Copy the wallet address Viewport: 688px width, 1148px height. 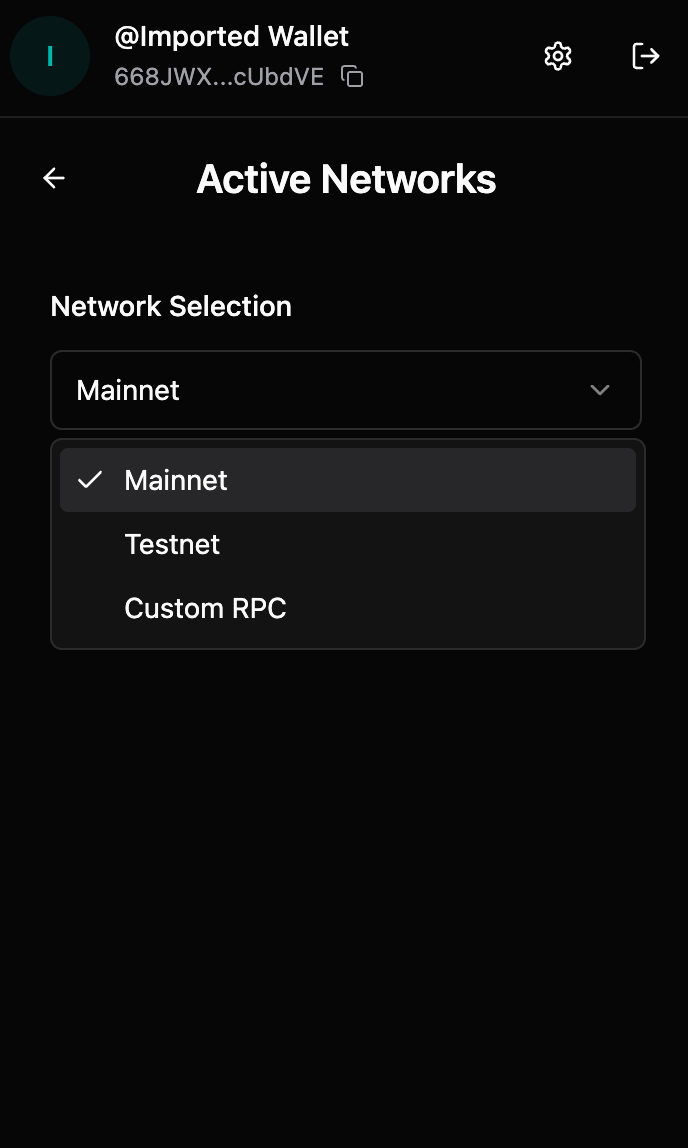pyautogui.click(x=352, y=76)
